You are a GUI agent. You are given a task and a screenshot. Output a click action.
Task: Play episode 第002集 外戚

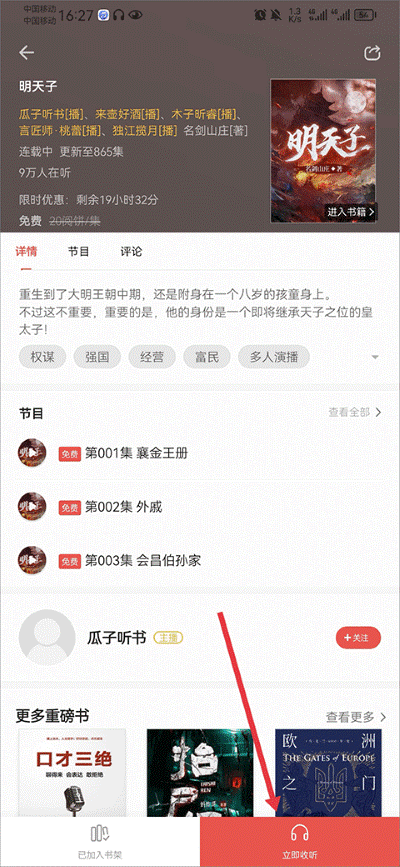click(200, 506)
